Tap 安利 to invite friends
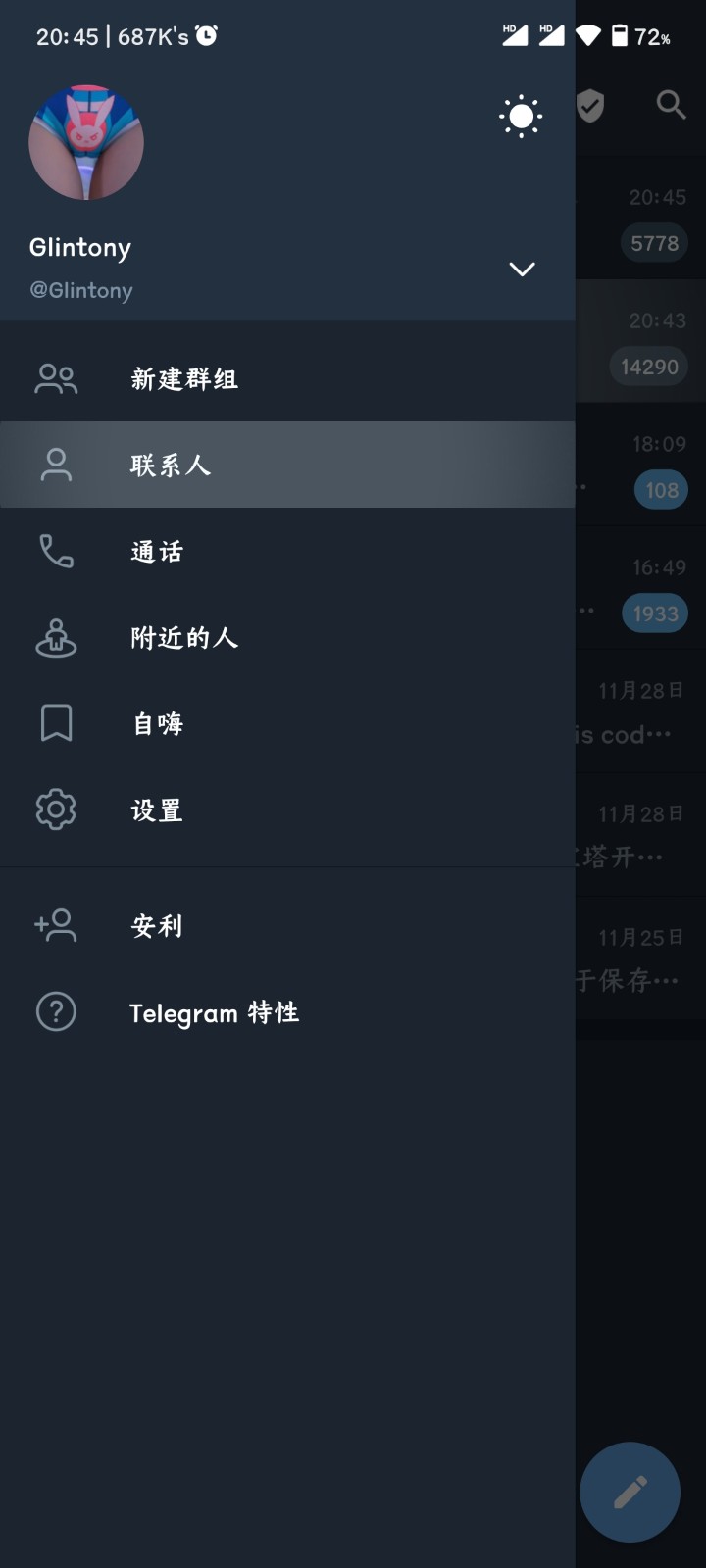 157,926
